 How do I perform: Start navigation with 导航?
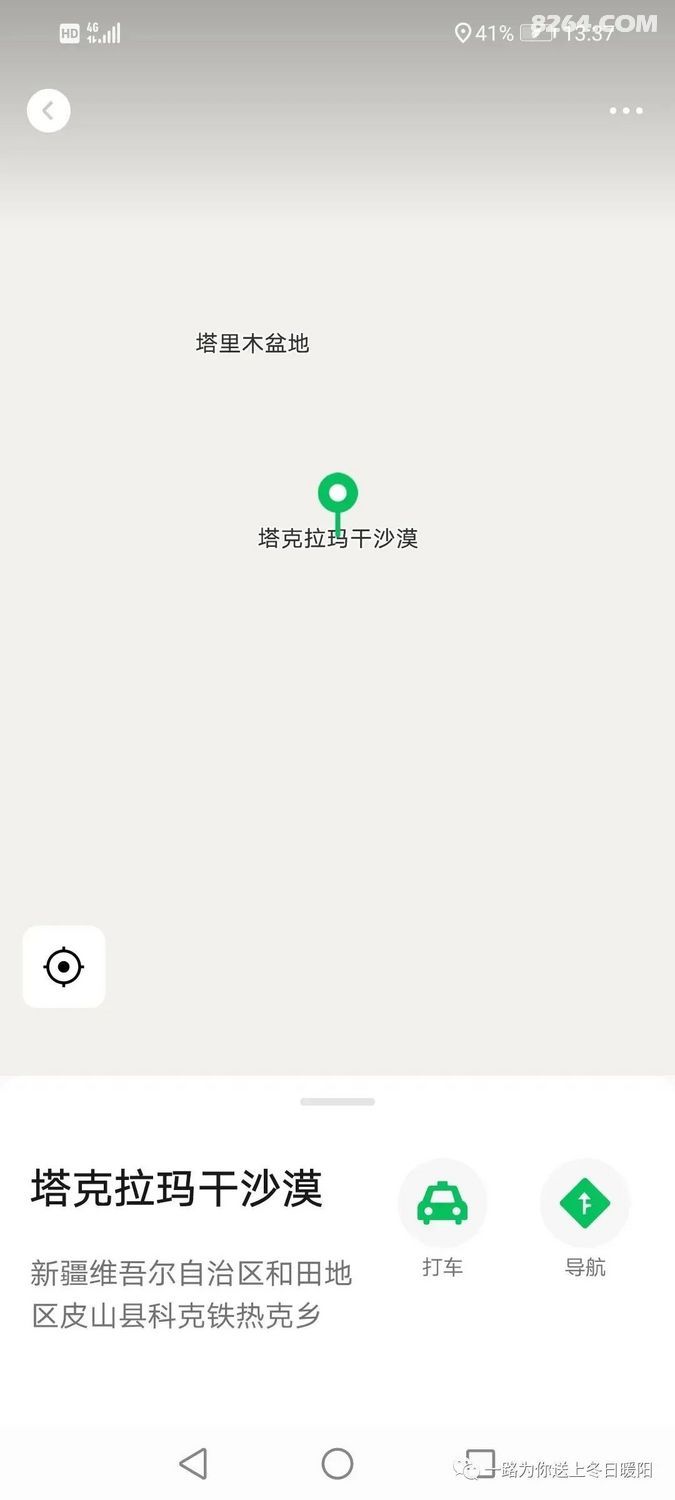coord(584,1203)
